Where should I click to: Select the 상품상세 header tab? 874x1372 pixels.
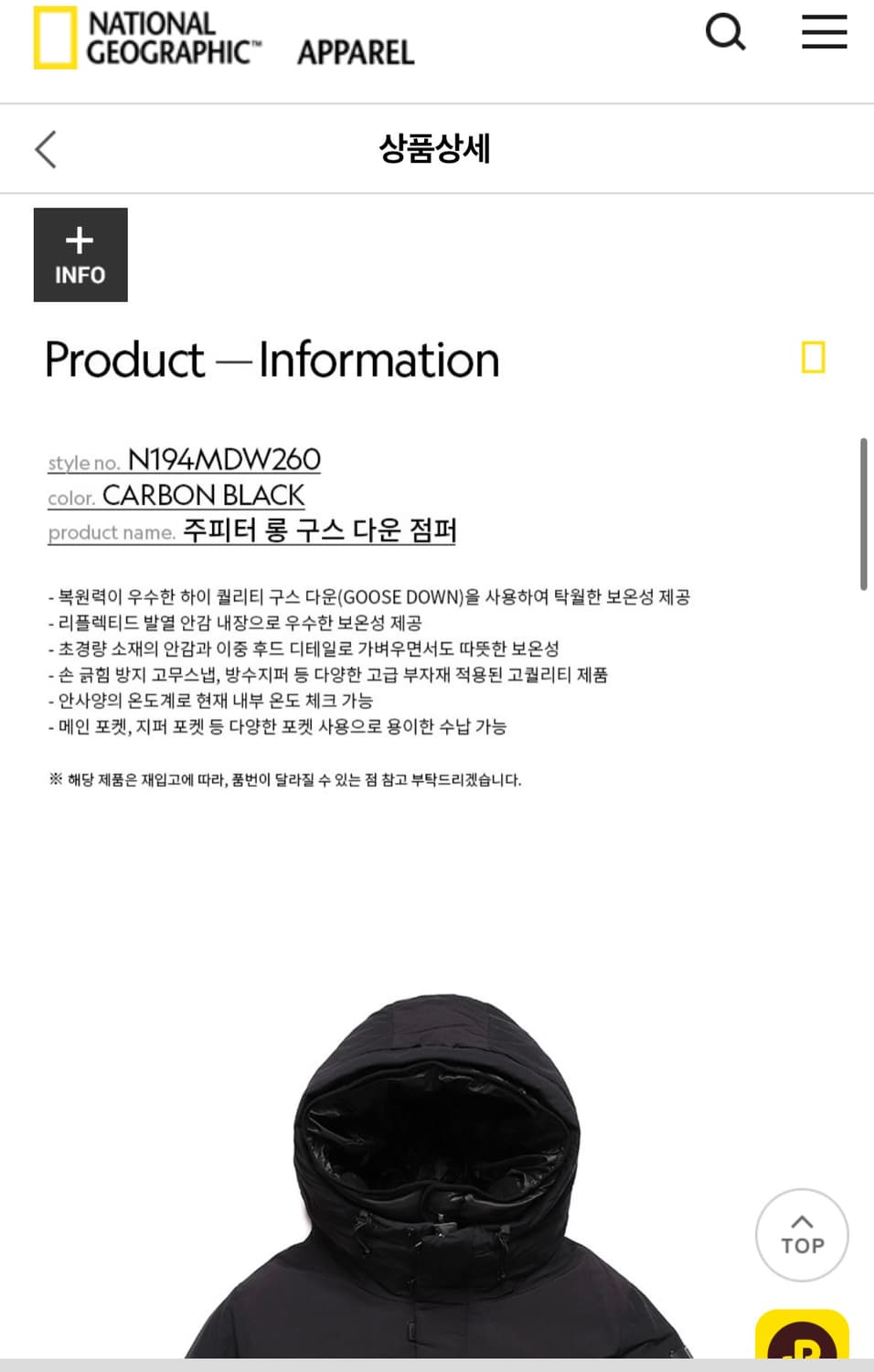tap(436, 149)
